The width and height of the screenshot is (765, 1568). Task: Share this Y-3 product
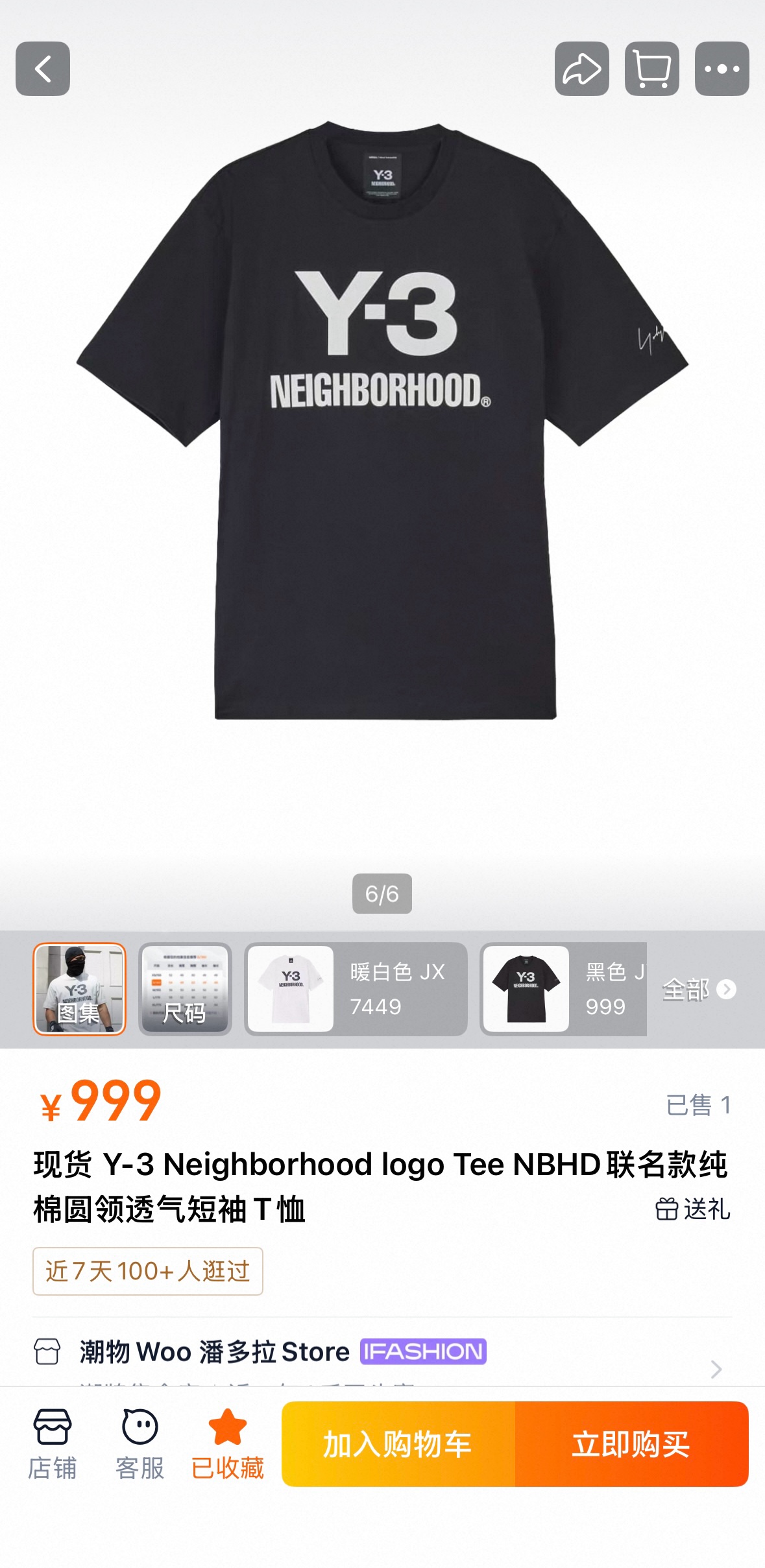[x=581, y=69]
